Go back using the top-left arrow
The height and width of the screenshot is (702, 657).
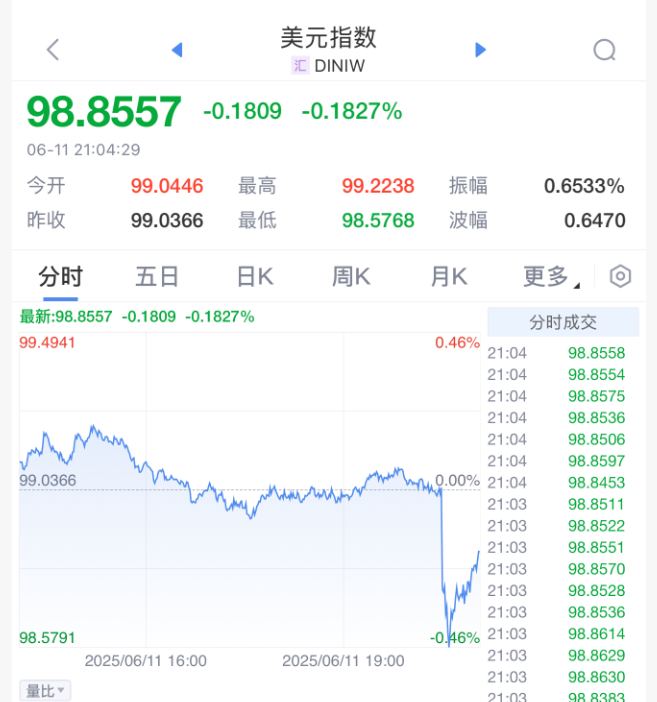tap(54, 50)
